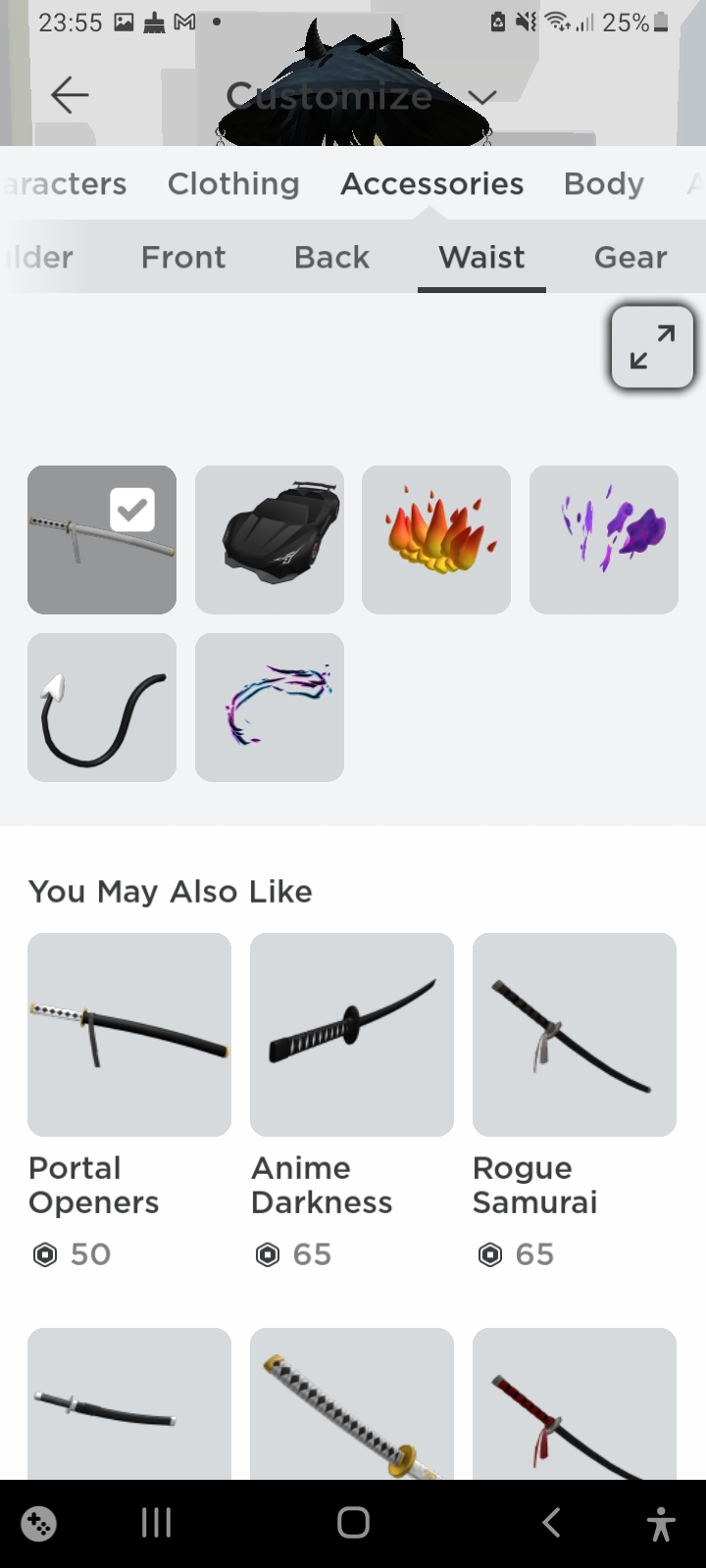The width and height of the screenshot is (706, 1568).
Task: Go back using the top arrow
Action: tap(70, 95)
